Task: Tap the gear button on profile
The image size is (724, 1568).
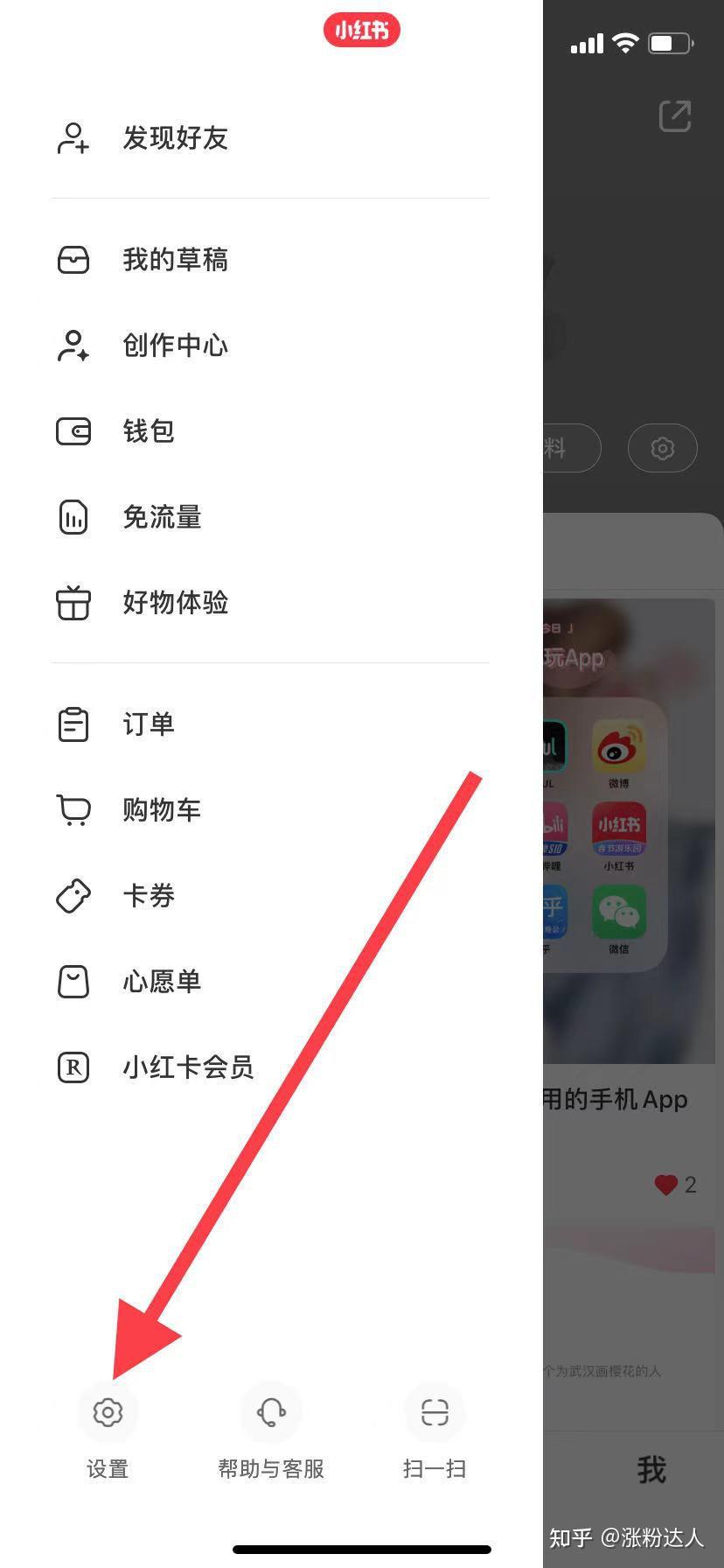Action: 663,449
